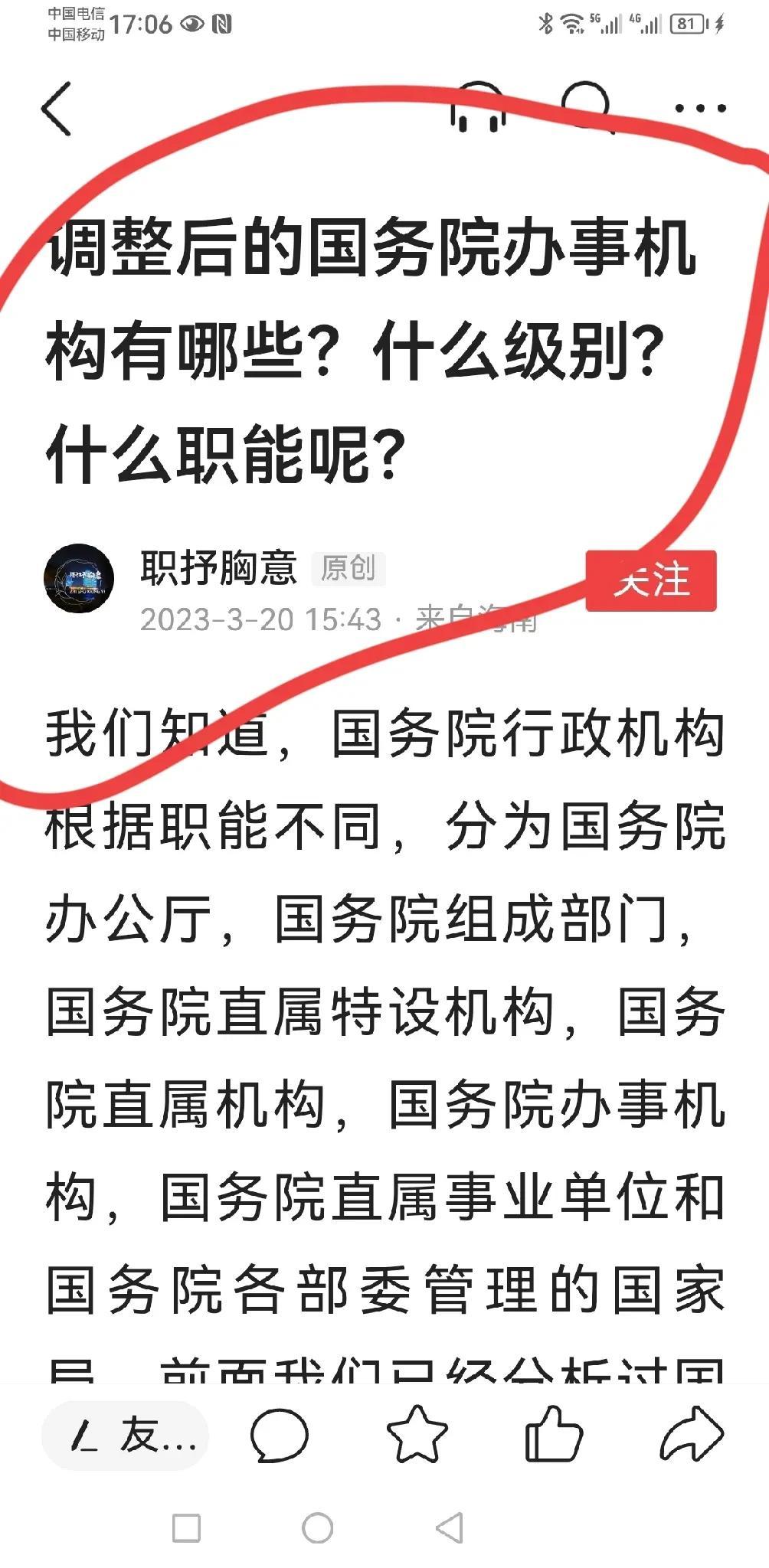This screenshot has width=769, height=1568.
Task: Open recent apps from navigation bar
Action: tap(186, 1528)
